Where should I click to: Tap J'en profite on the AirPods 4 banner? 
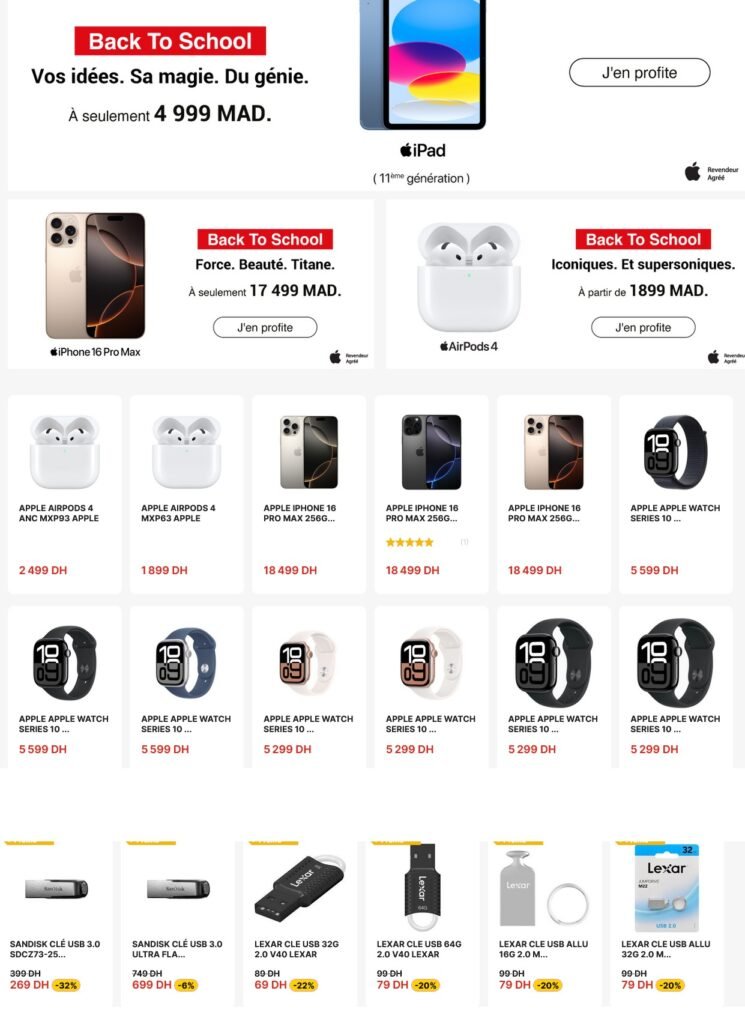(x=643, y=327)
